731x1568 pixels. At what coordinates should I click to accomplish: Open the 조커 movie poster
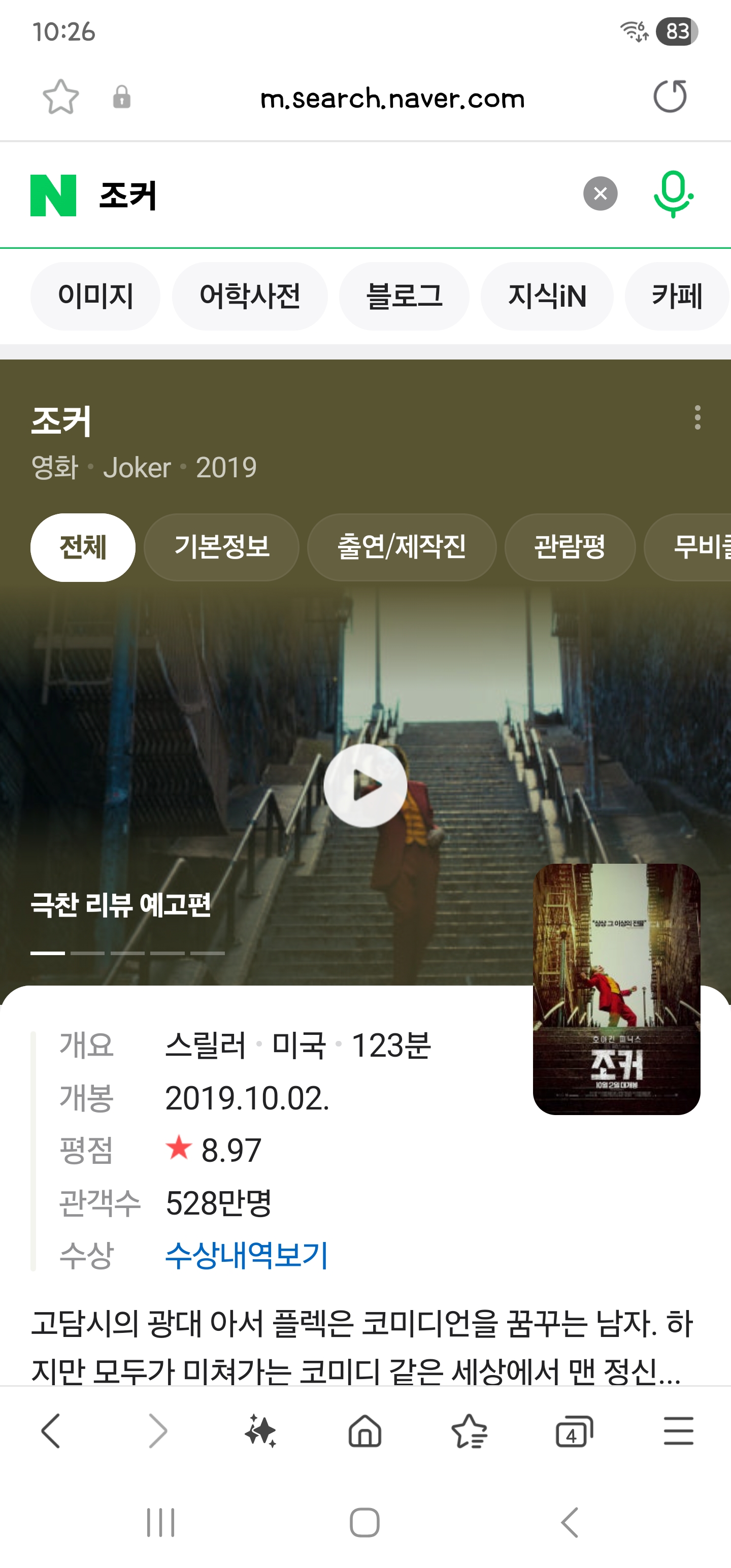coord(617,989)
